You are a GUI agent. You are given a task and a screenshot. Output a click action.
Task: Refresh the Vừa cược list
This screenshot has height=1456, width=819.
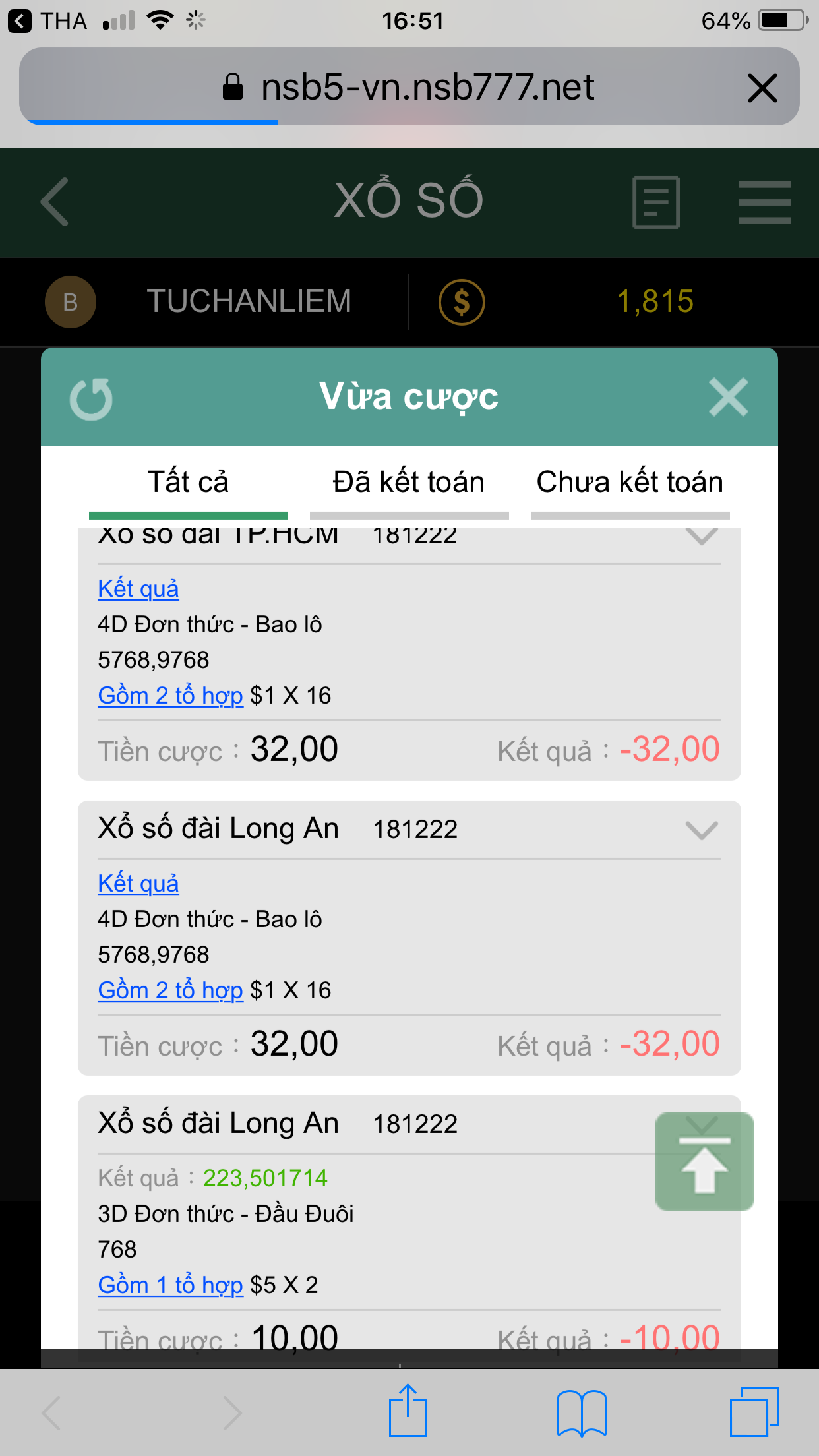tap(91, 398)
